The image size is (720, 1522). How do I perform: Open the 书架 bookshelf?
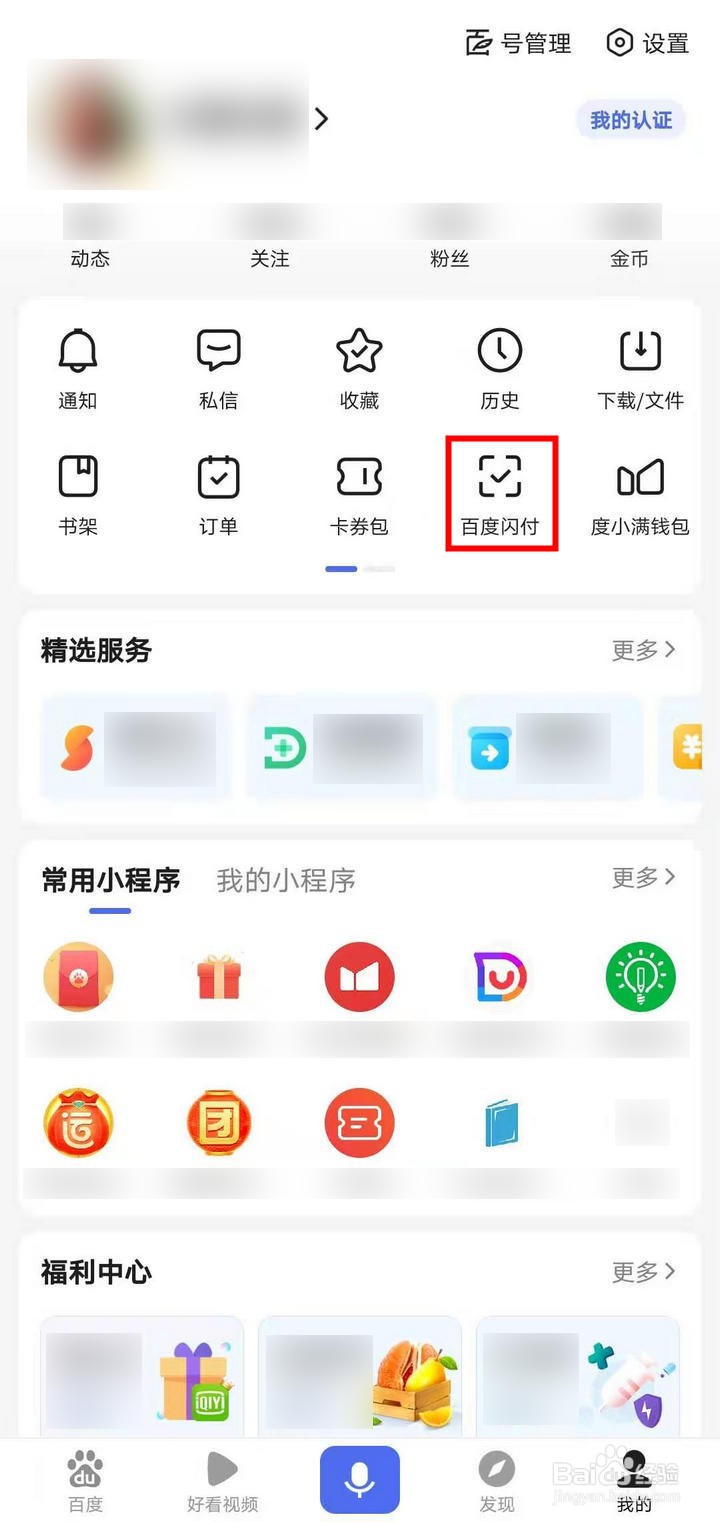point(77,493)
